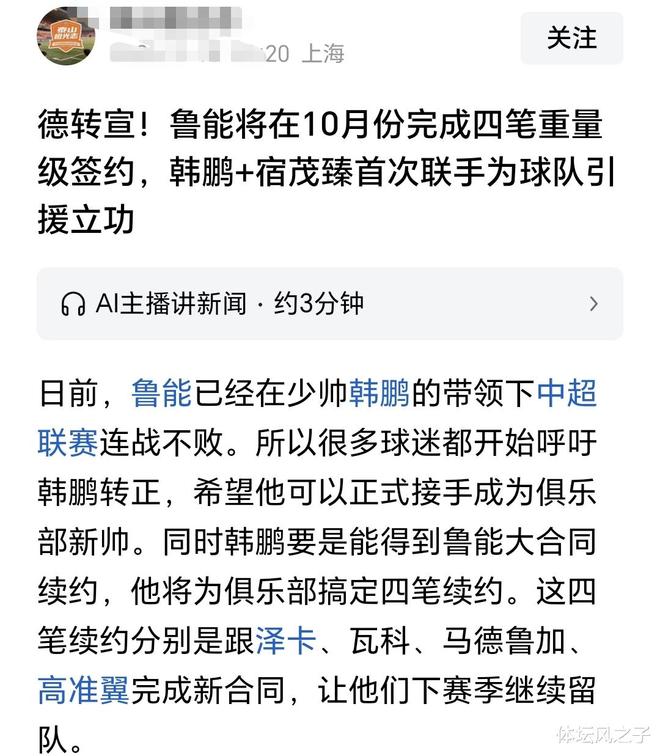Play the AI主播讲新闻 audio bar
Screen dimensions: 660x756
[329, 304]
